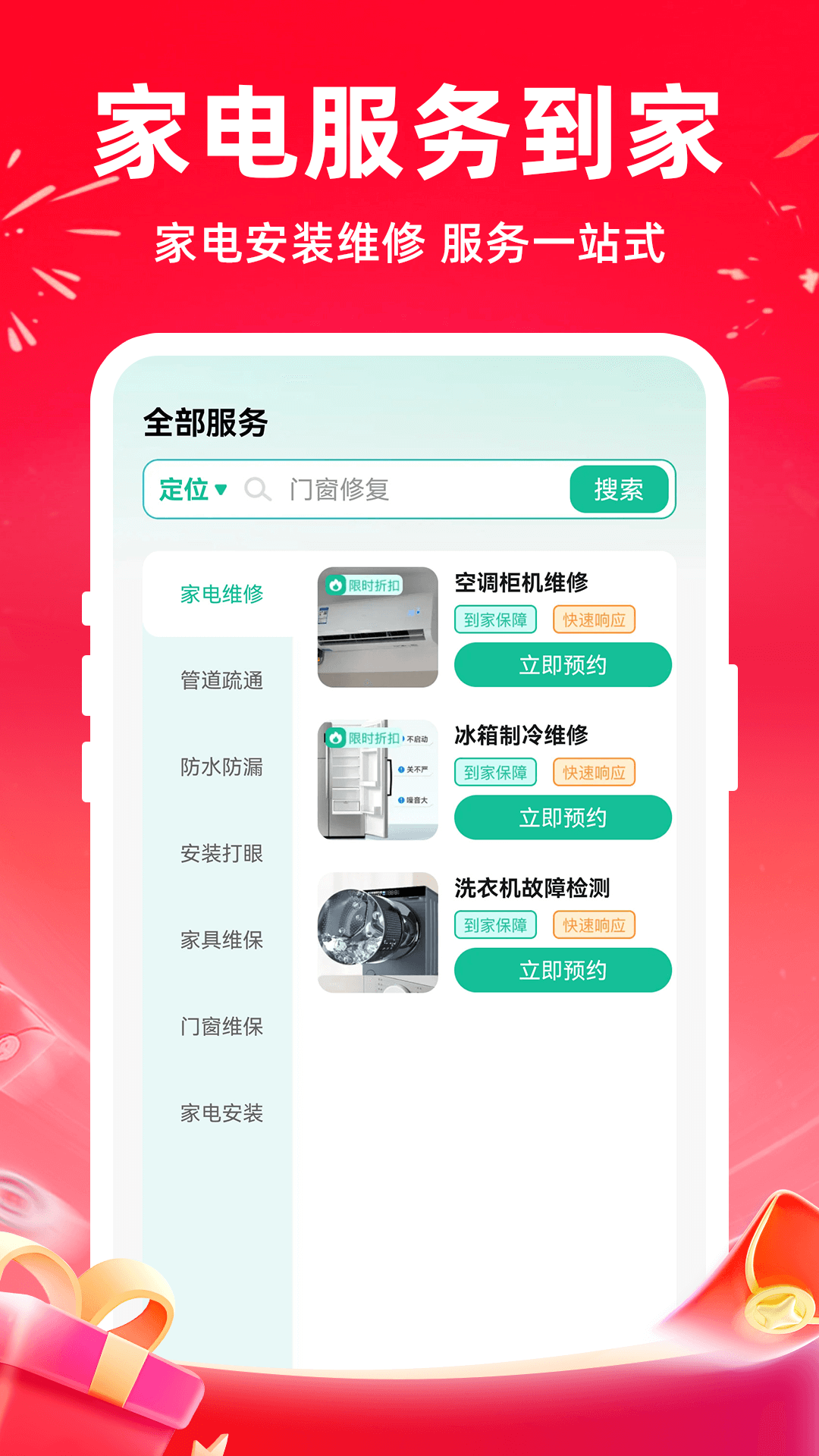Toggle the 到家保障 tag under 洗衣机故障检测
The height and width of the screenshot is (1456, 819).
click(497, 926)
